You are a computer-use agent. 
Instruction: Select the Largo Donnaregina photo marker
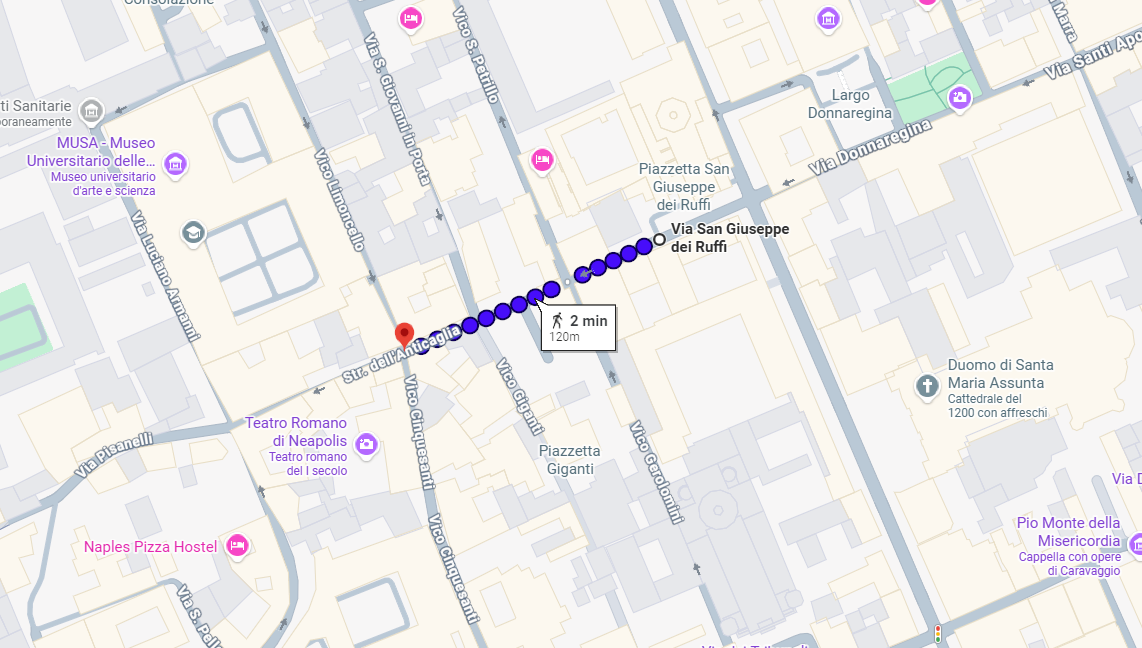(x=960, y=97)
